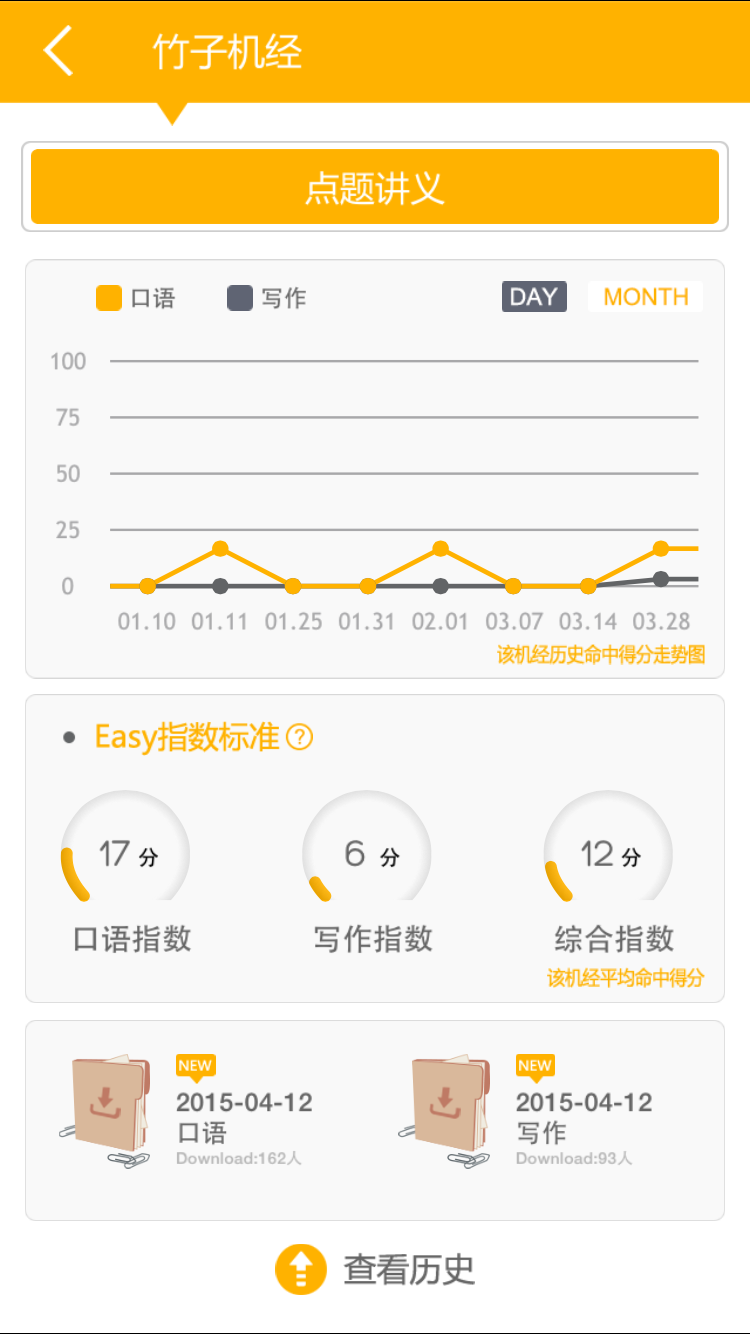Screen dimensions: 750x1334
Task: Click the NEW badge on the 口语 file
Action: pyautogui.click(x=195, y=1066)
